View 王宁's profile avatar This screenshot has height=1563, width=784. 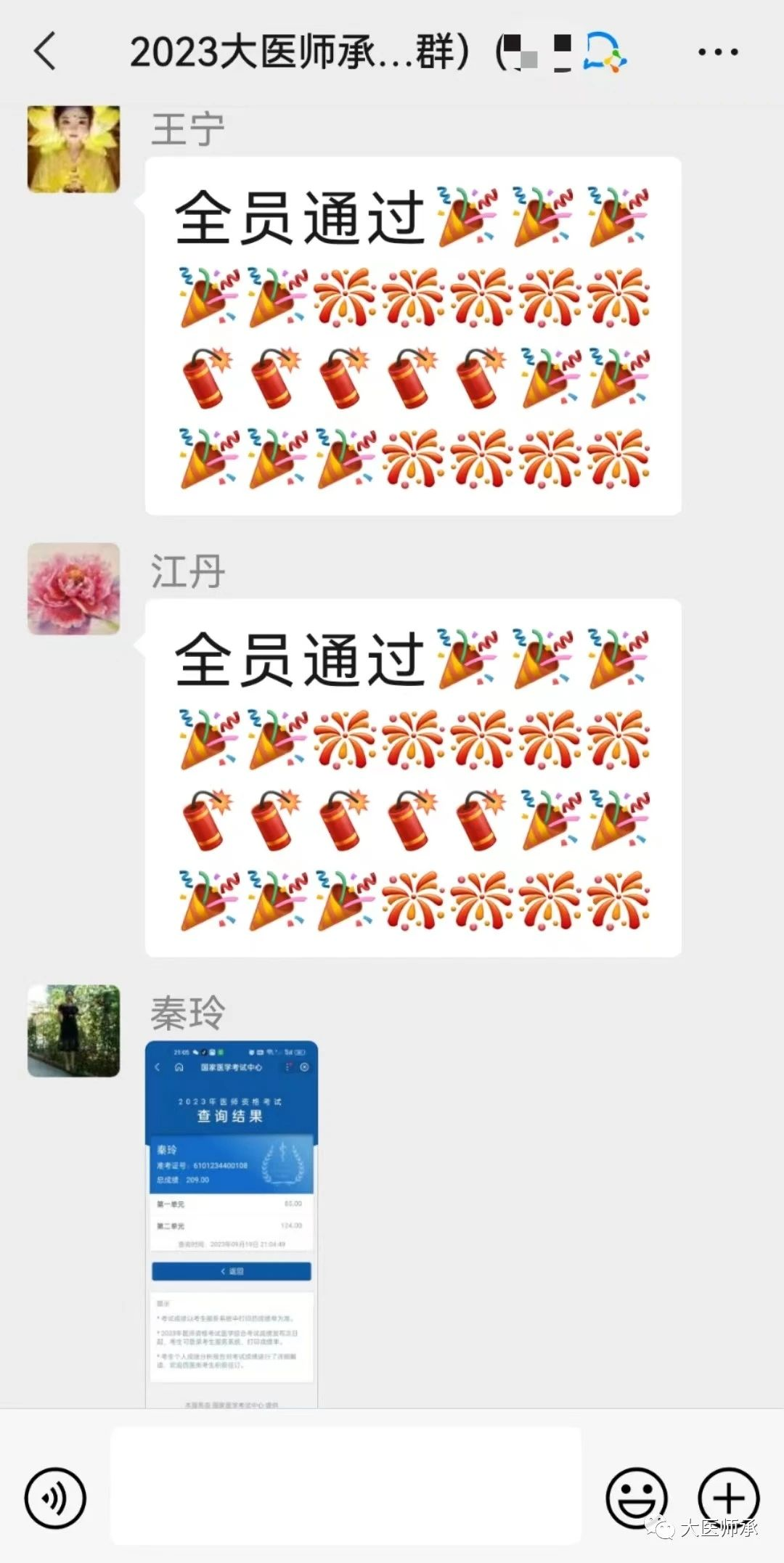73,149
